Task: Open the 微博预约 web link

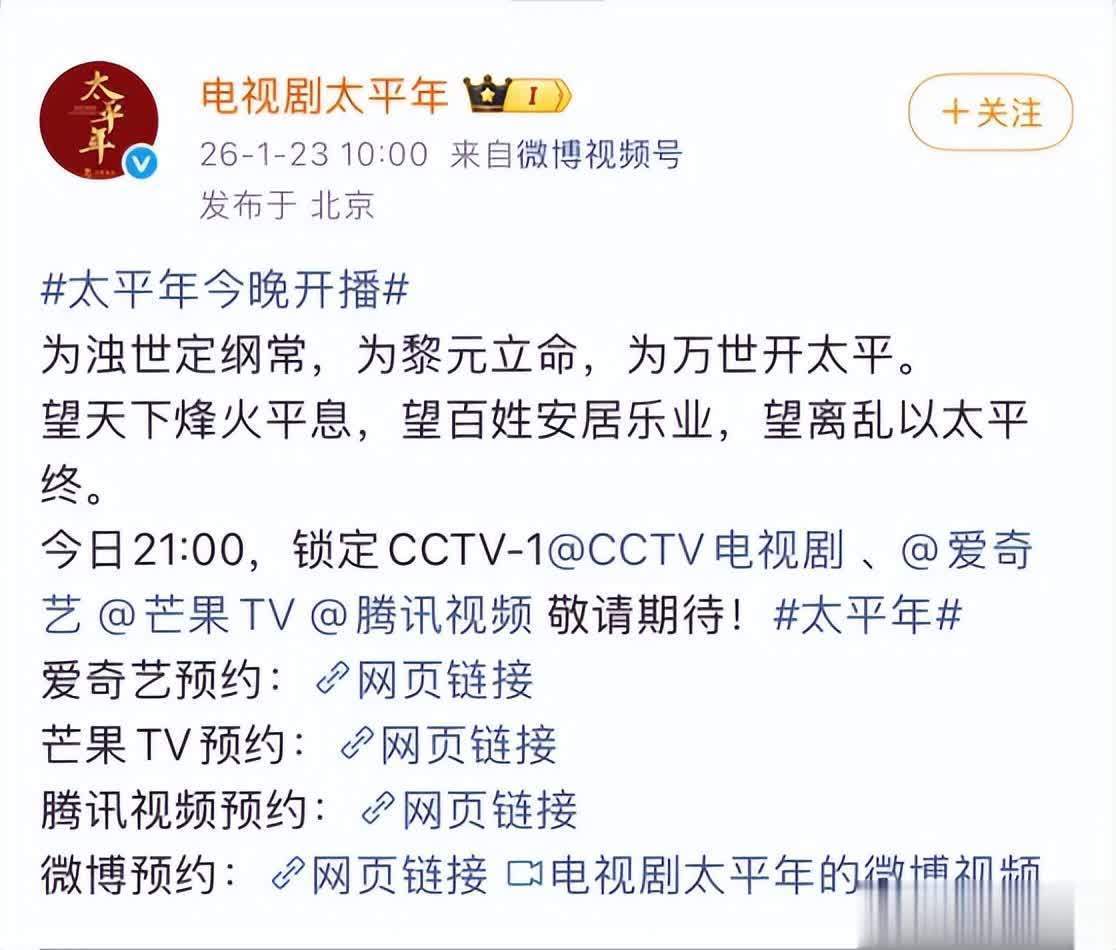Action: click(380, 875)
